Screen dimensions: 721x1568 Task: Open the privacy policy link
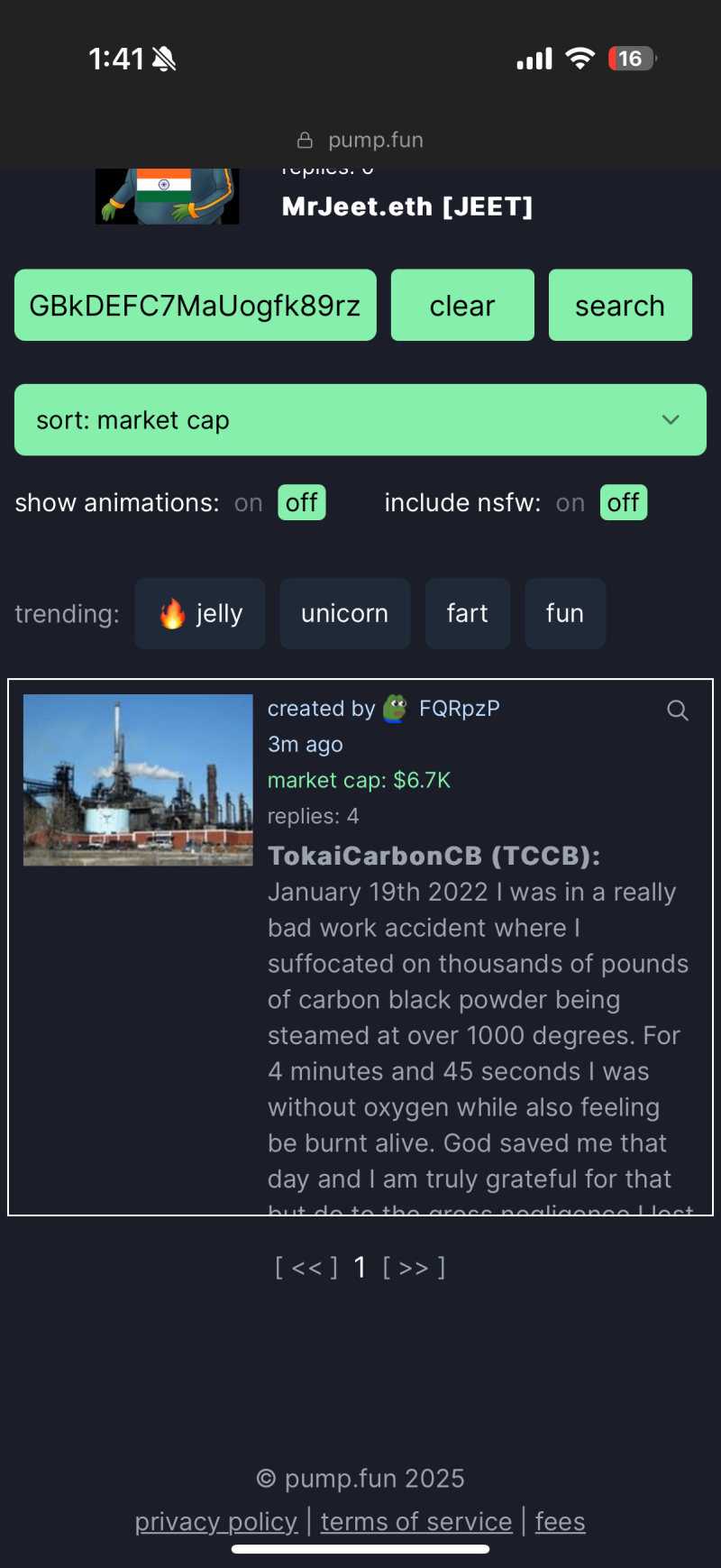tap(216, 1521)
